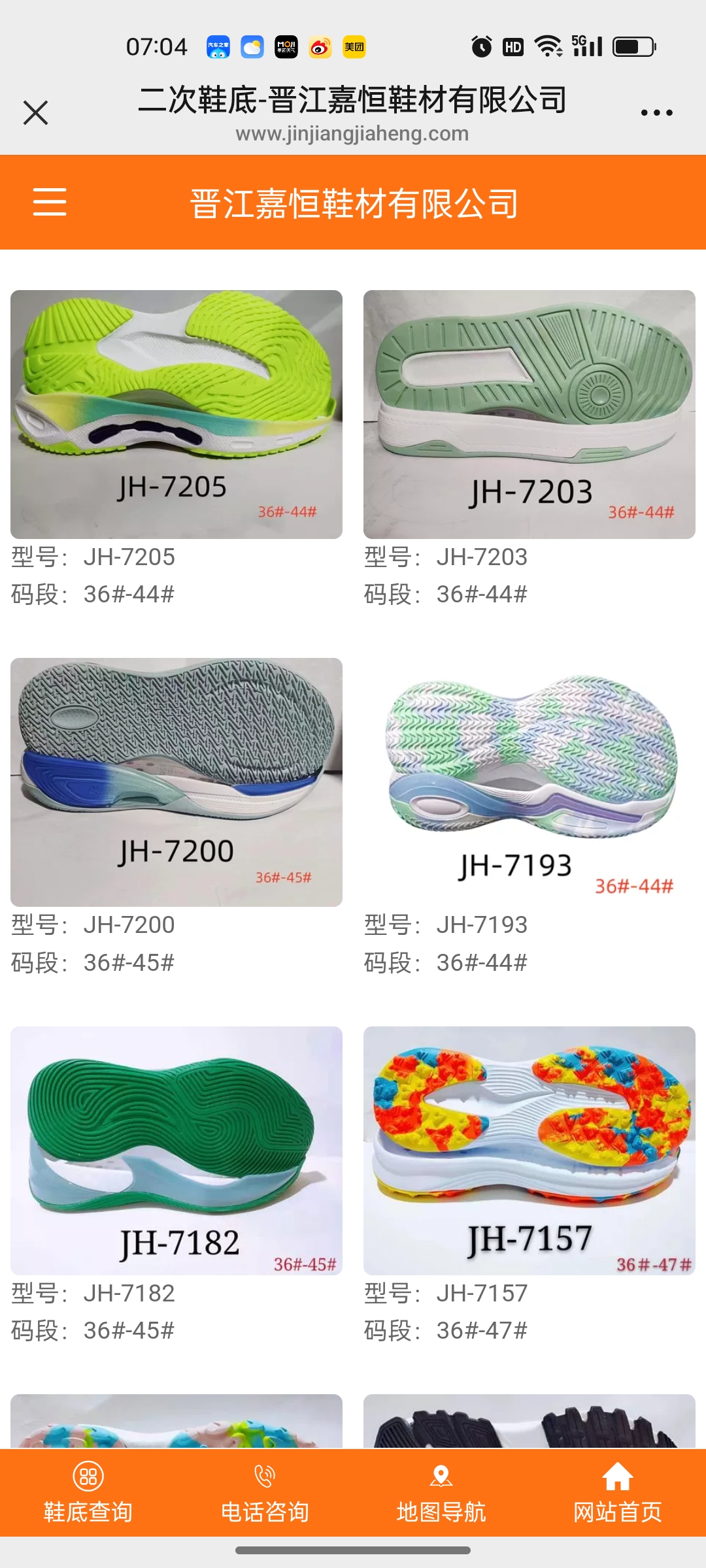
Task: Open 地图导航 map navigation
Action: click(441, 1492)
